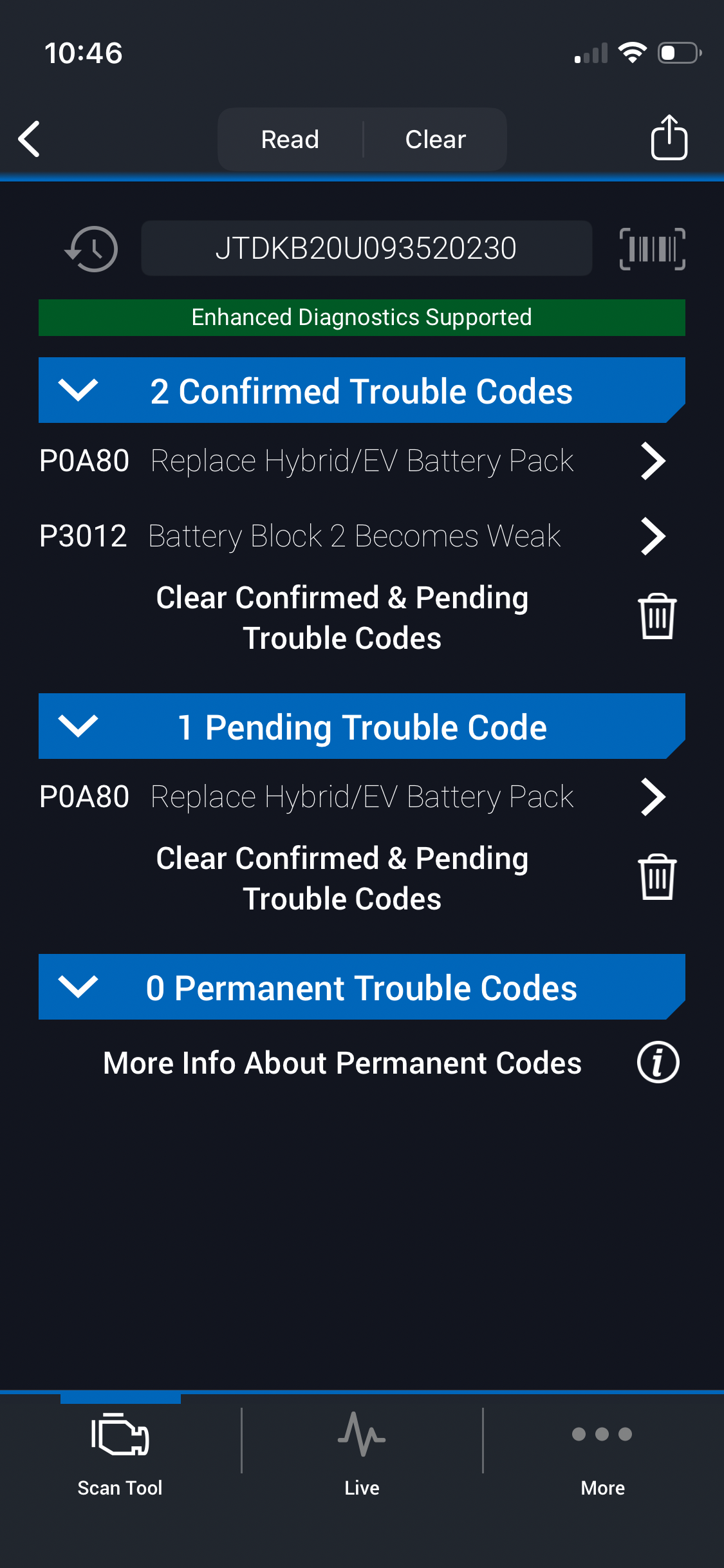The height and width of the screenshot is (1568, 724).
Task: Open P3012 Battery Block 2 Becomes Weak
Action: [x=351, y=536]
